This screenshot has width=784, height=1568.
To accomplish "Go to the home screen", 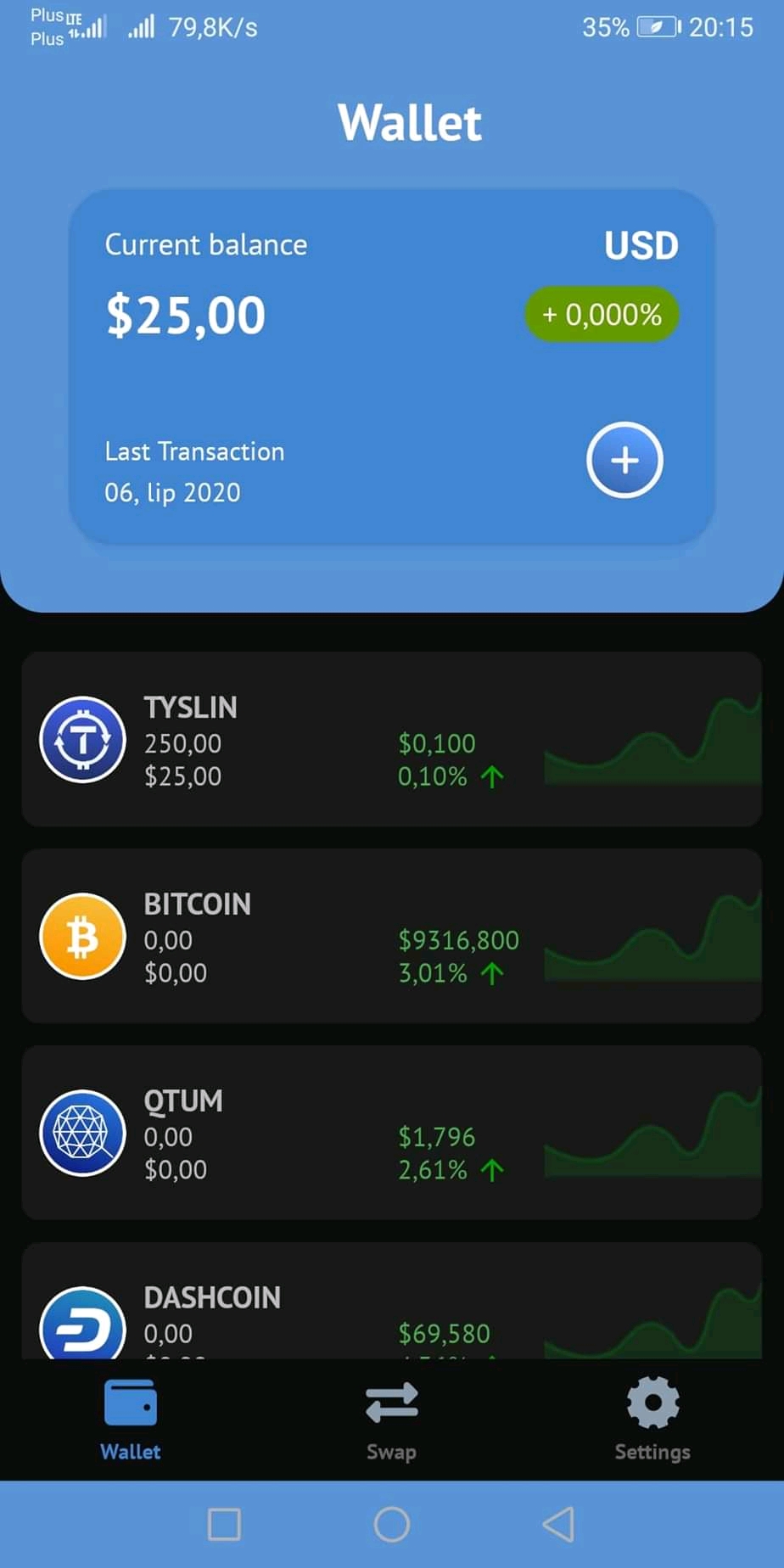I will 392,1524.
